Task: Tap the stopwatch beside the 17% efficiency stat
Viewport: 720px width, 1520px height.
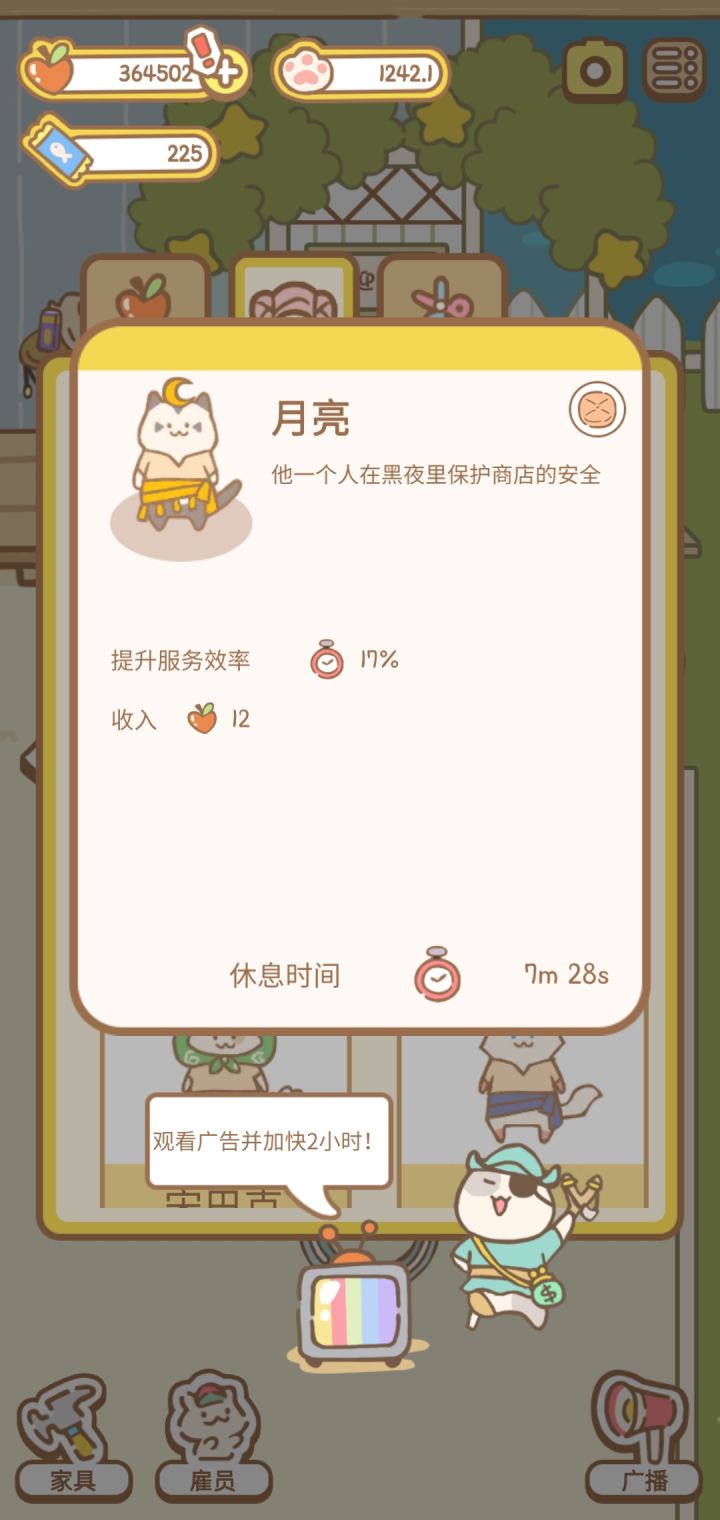Action: 326,661
